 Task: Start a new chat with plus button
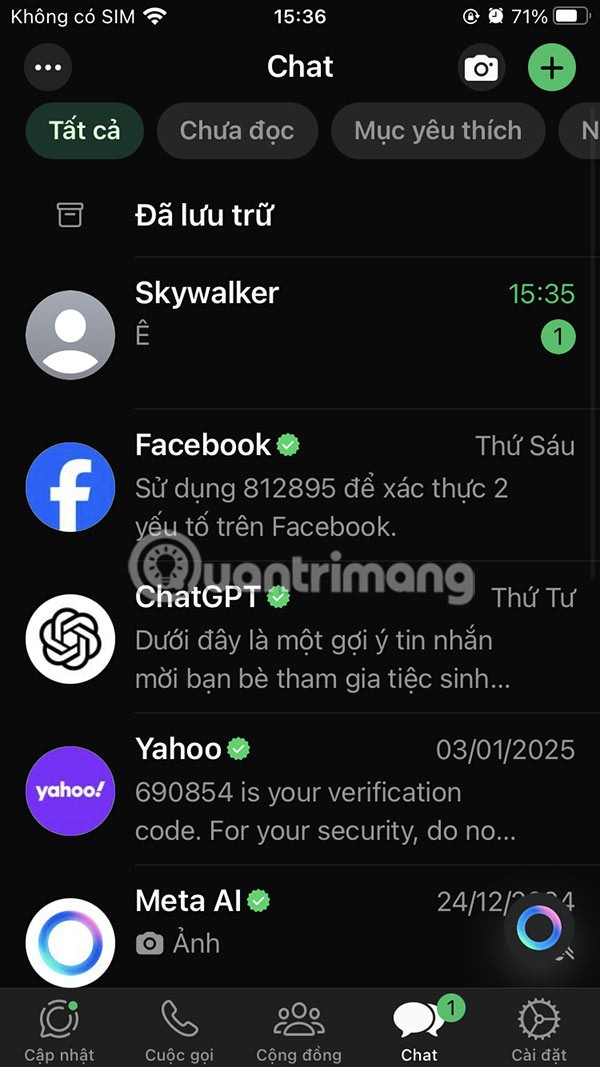[x=552, y=68]
